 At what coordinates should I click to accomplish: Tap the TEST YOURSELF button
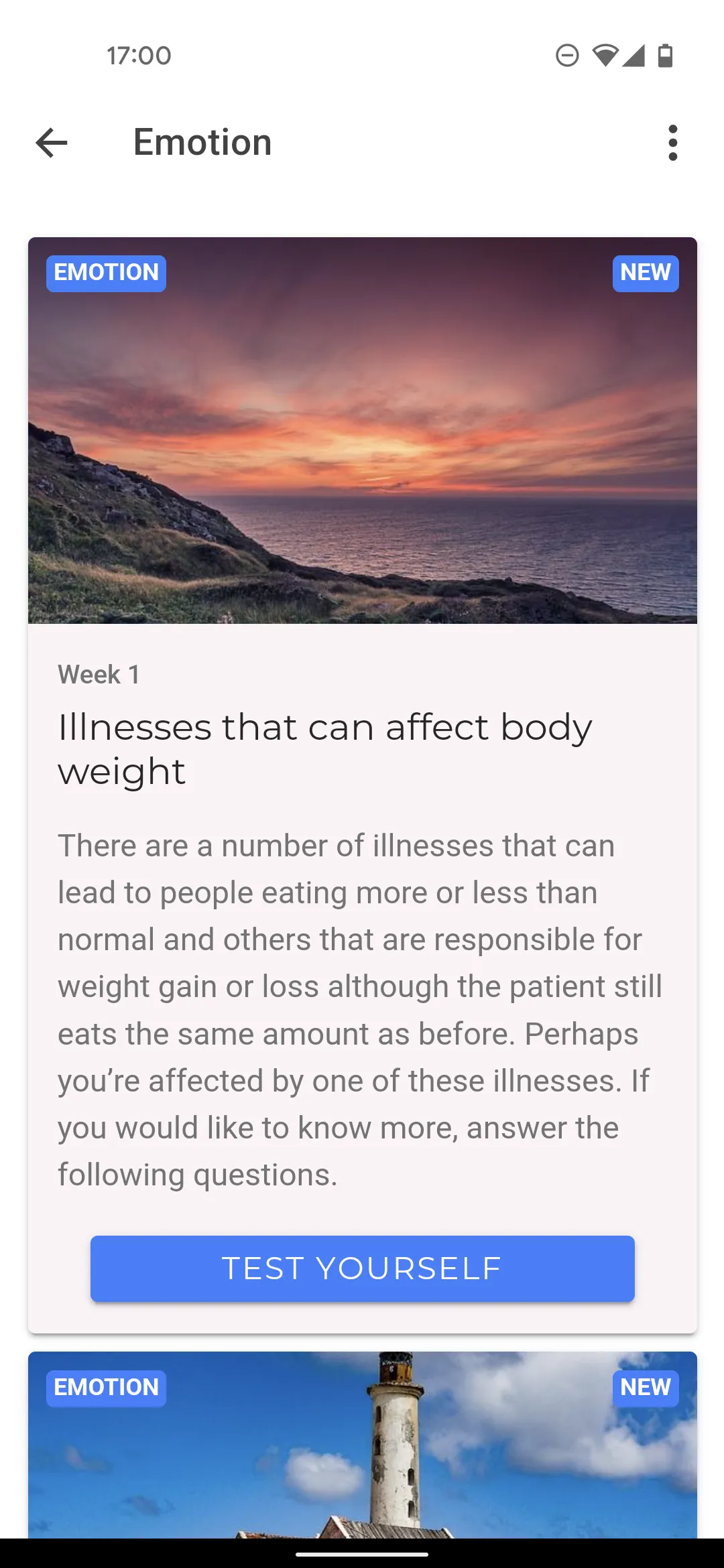pyautogui.click(x=363, y=1268)
